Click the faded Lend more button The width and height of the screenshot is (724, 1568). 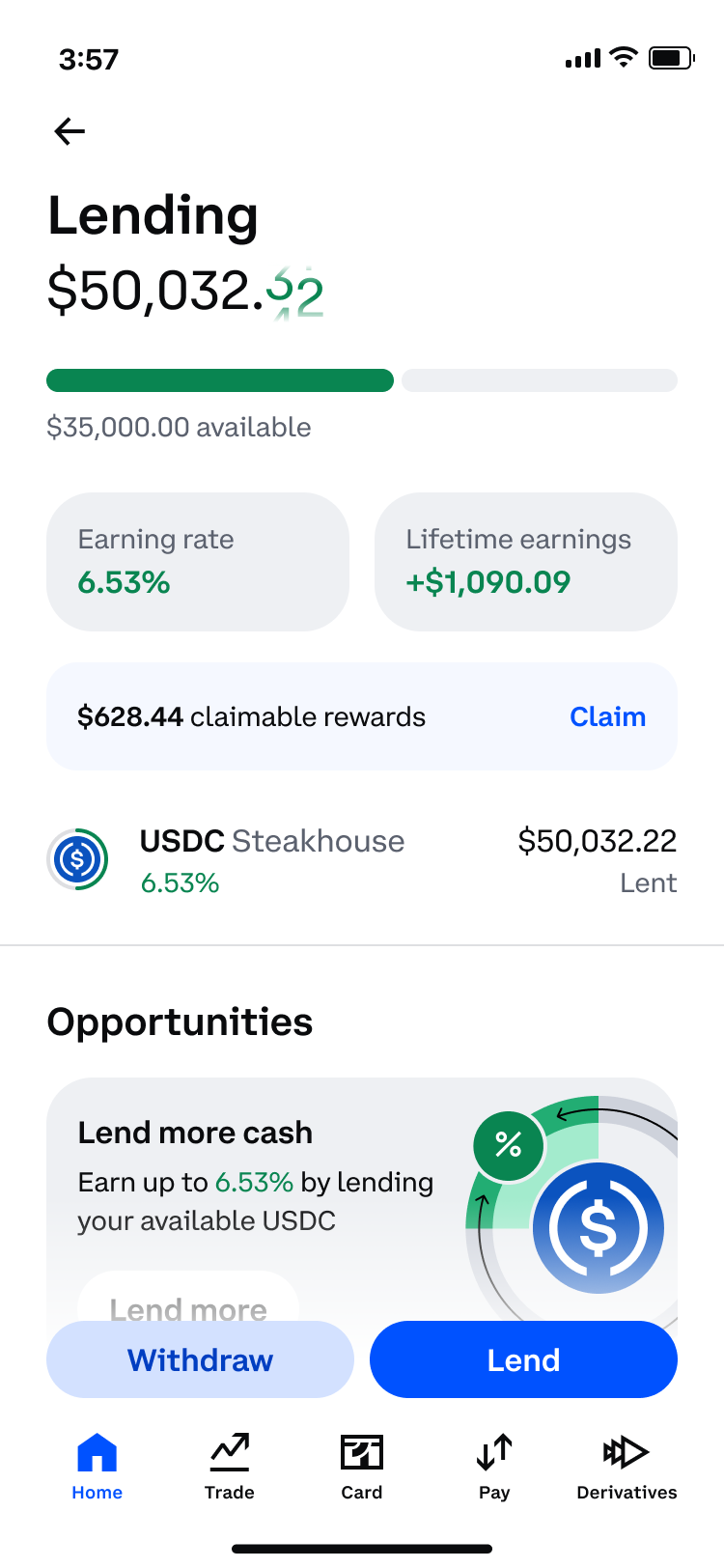point(188,1309)
